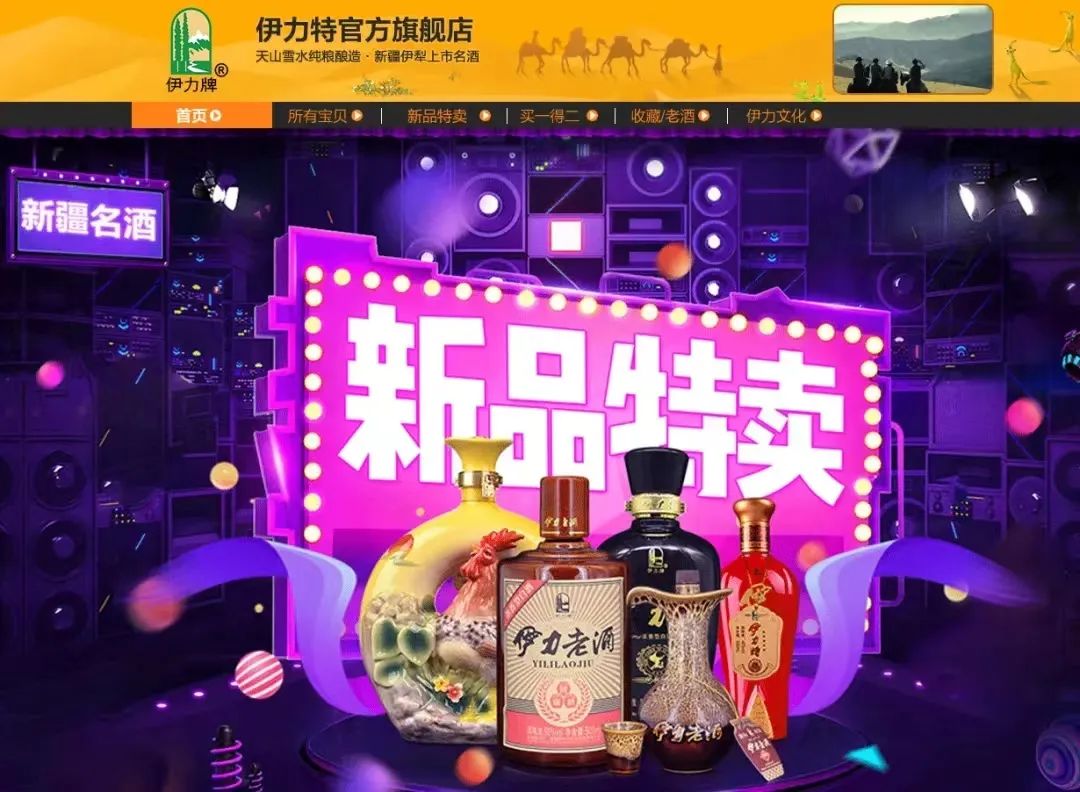Open the mountain video thumbnail in header

[x=912, y=49]
